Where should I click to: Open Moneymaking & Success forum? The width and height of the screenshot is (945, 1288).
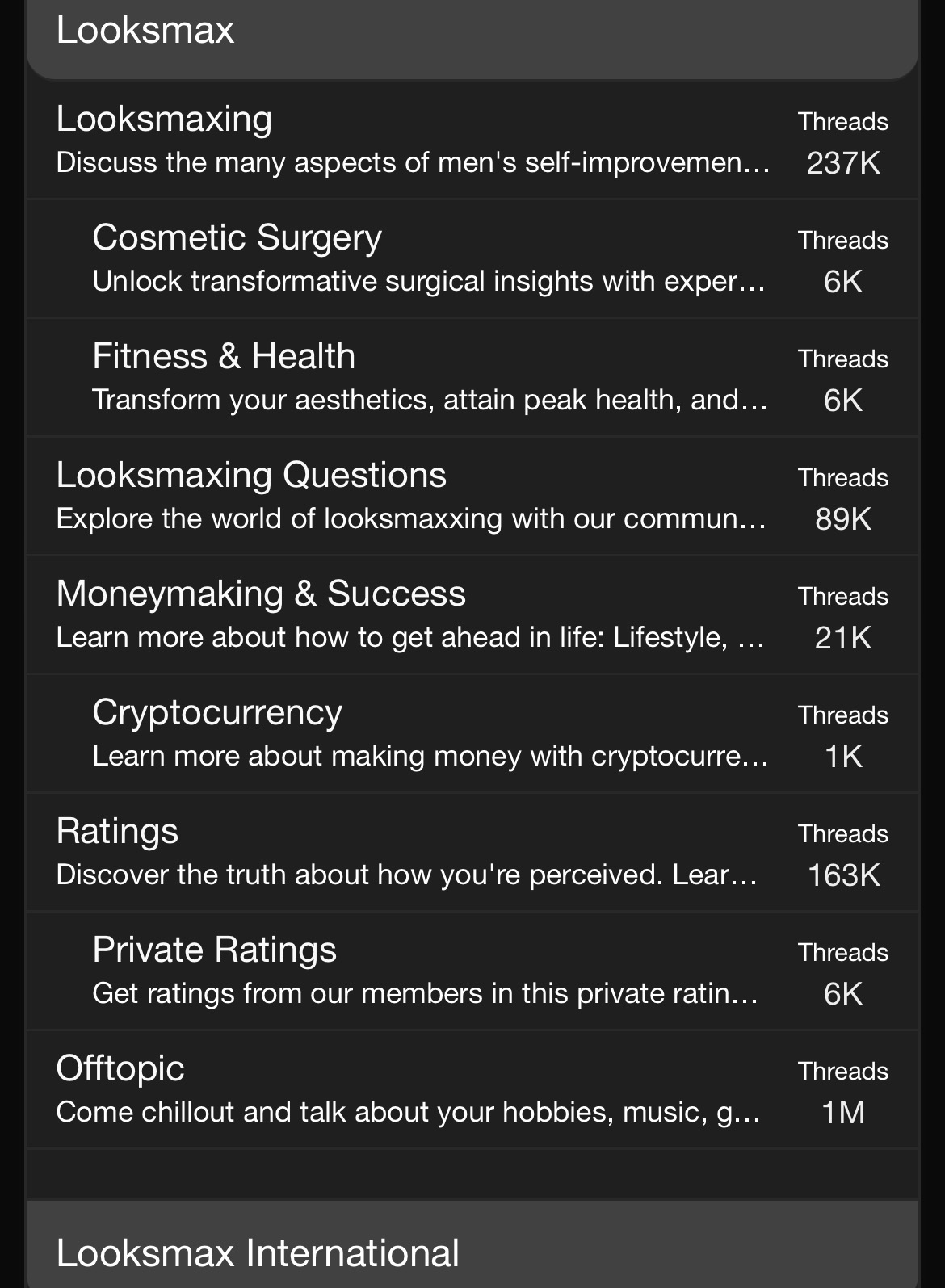coord(261,594)
